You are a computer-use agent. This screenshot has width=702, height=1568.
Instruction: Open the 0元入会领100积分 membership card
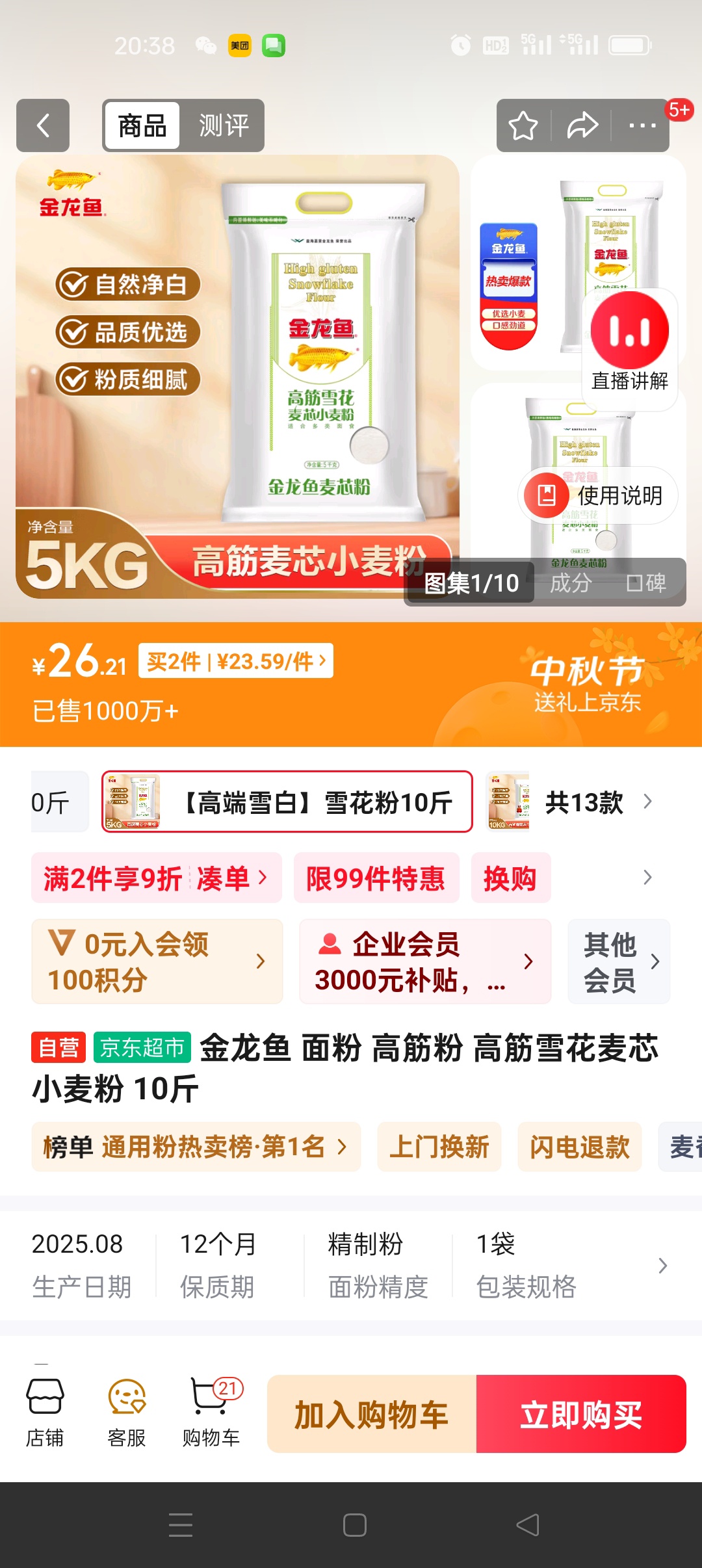pos(157,961)
